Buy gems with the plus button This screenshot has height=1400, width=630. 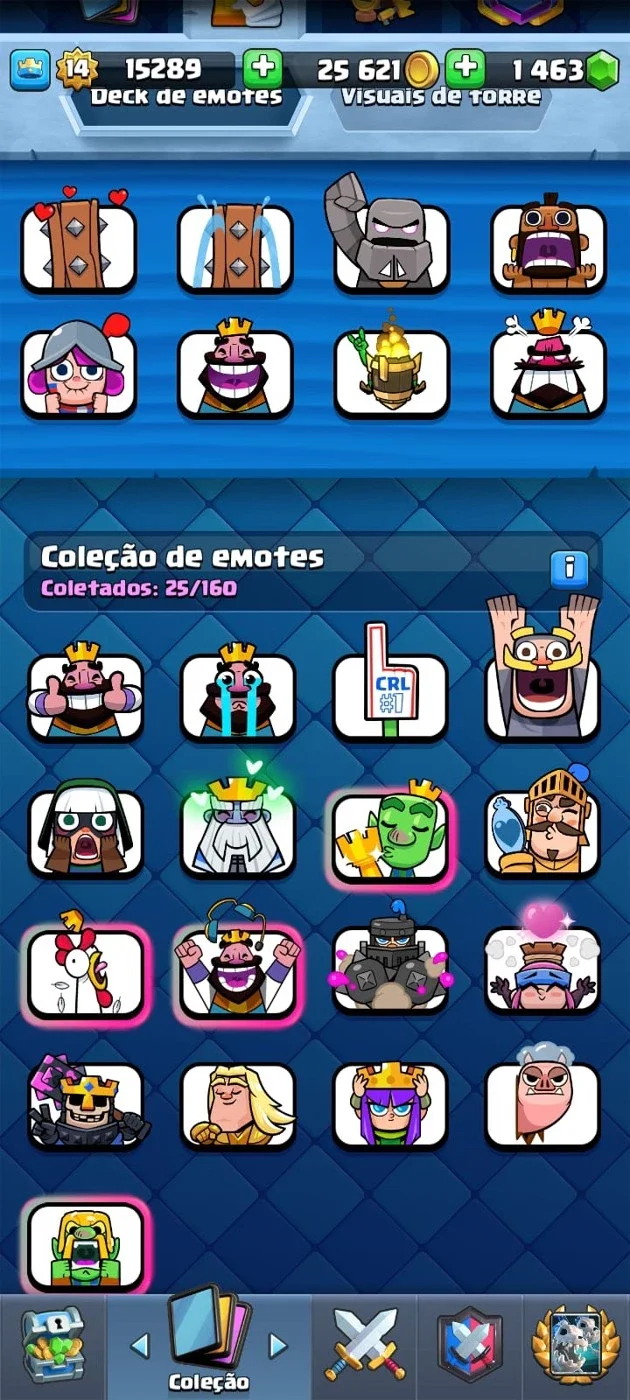464,69
